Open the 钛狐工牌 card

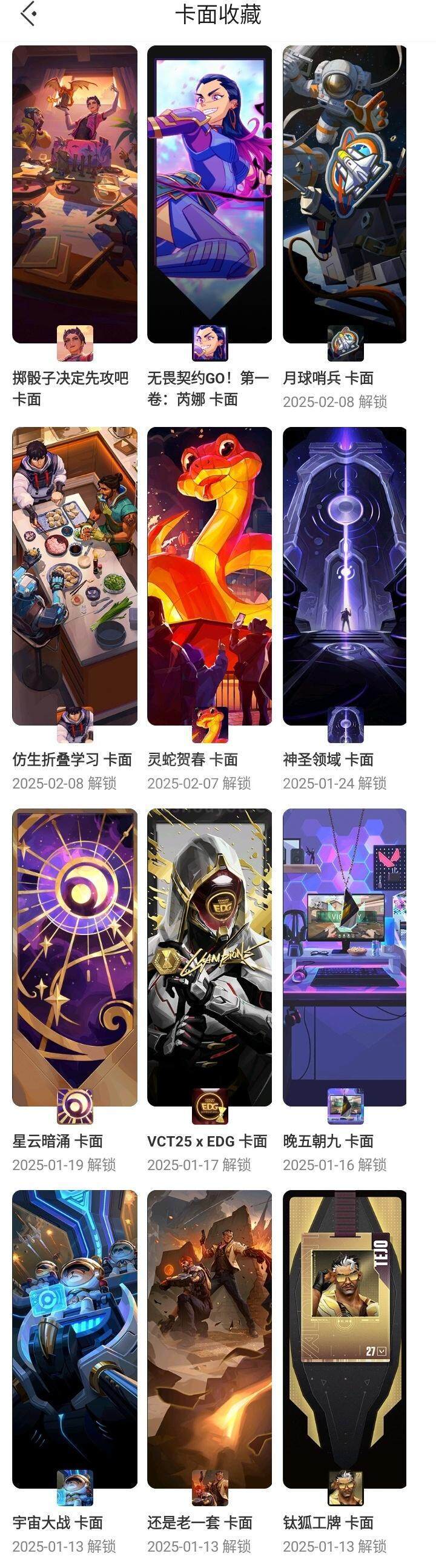(x=345, y=1339)
